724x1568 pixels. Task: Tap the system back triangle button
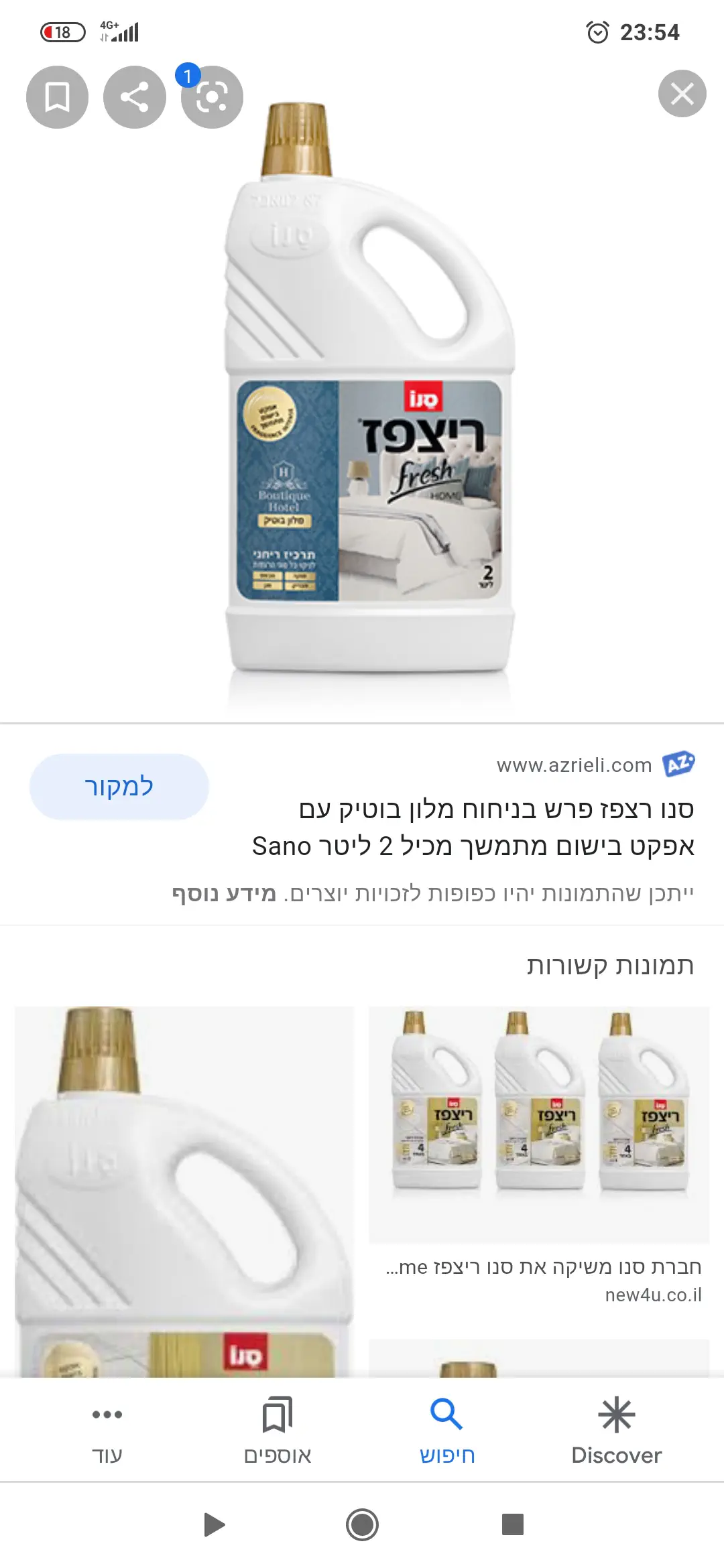tap(213, 1524)
